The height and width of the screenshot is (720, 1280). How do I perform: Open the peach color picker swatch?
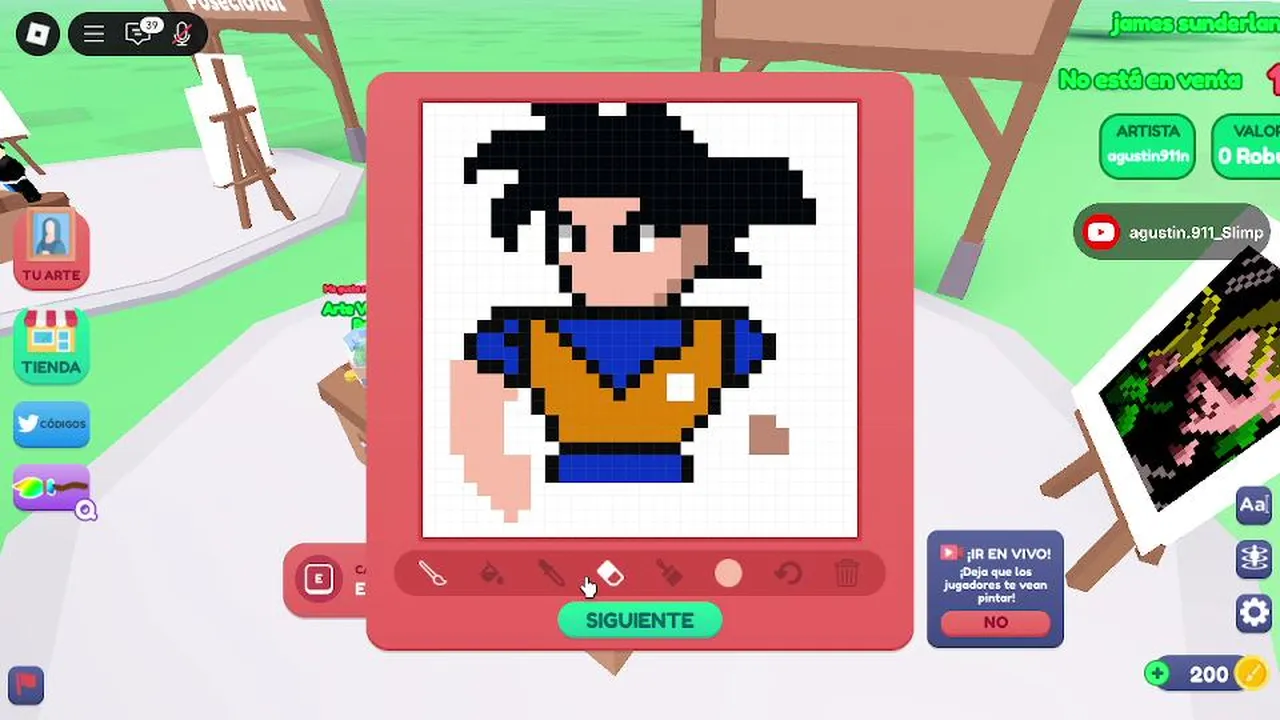pyautogui.click(x=728, y=574)
